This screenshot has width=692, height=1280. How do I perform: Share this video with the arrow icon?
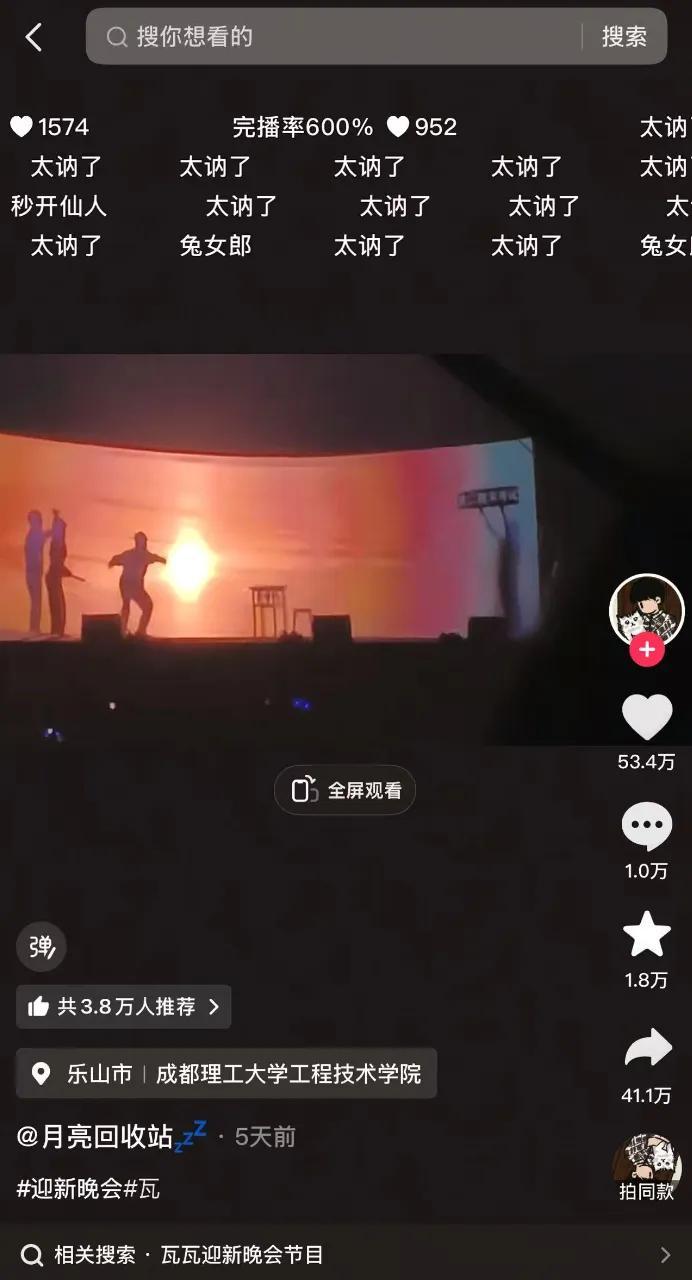pos(646,1048)
